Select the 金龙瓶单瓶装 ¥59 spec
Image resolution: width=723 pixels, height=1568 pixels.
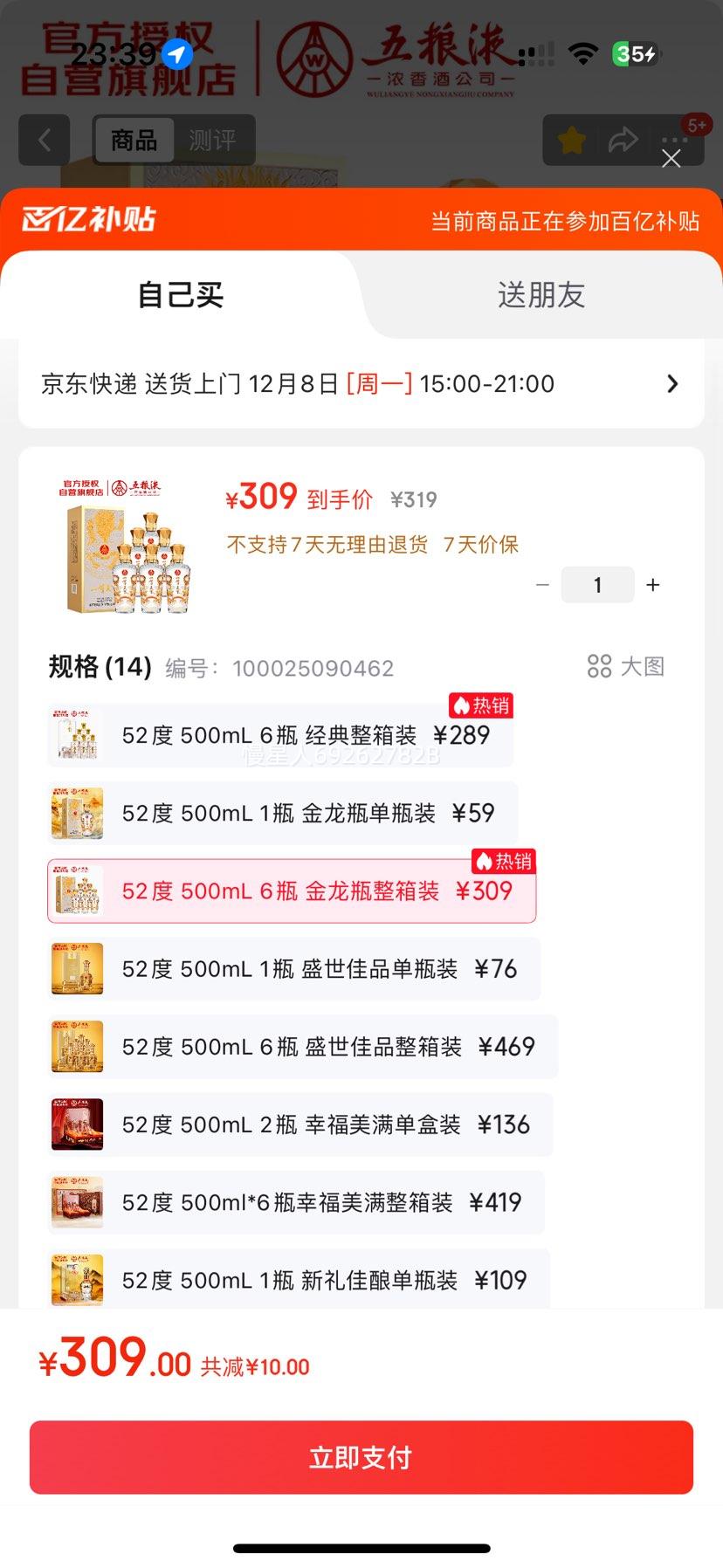288,813
